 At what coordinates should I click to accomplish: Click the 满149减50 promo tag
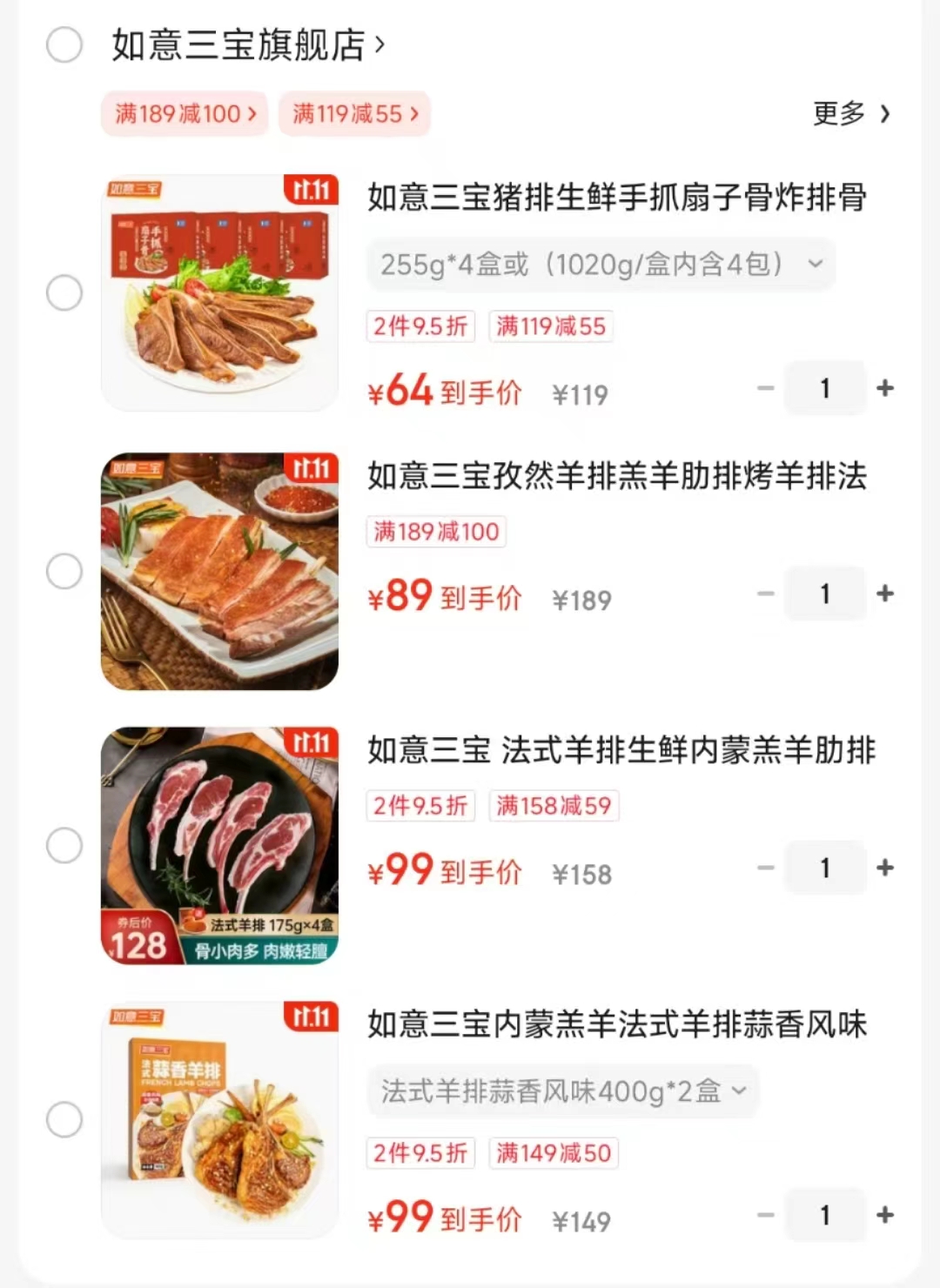point(554,1153)
